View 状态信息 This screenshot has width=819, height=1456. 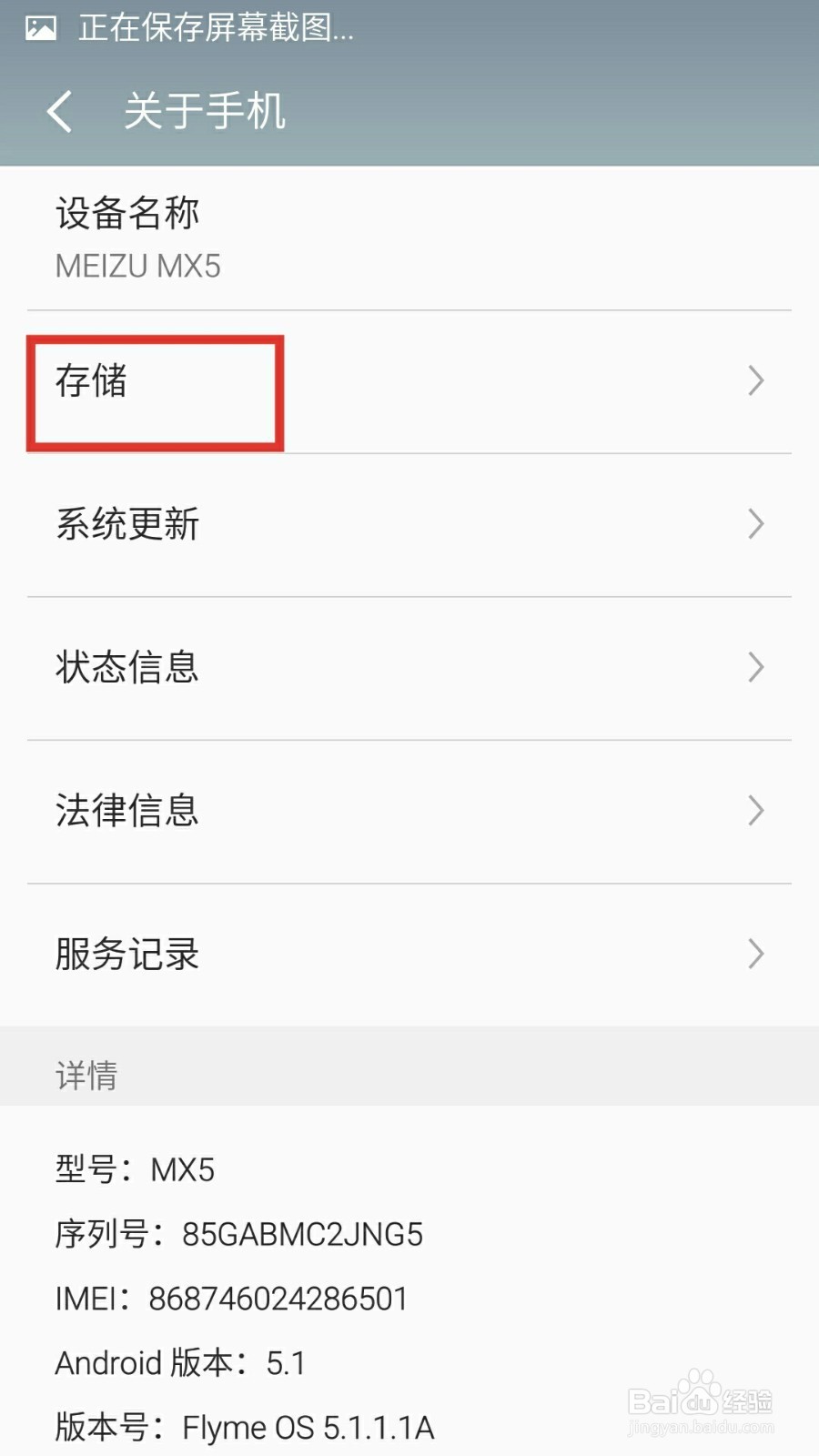tap(409, 669)
